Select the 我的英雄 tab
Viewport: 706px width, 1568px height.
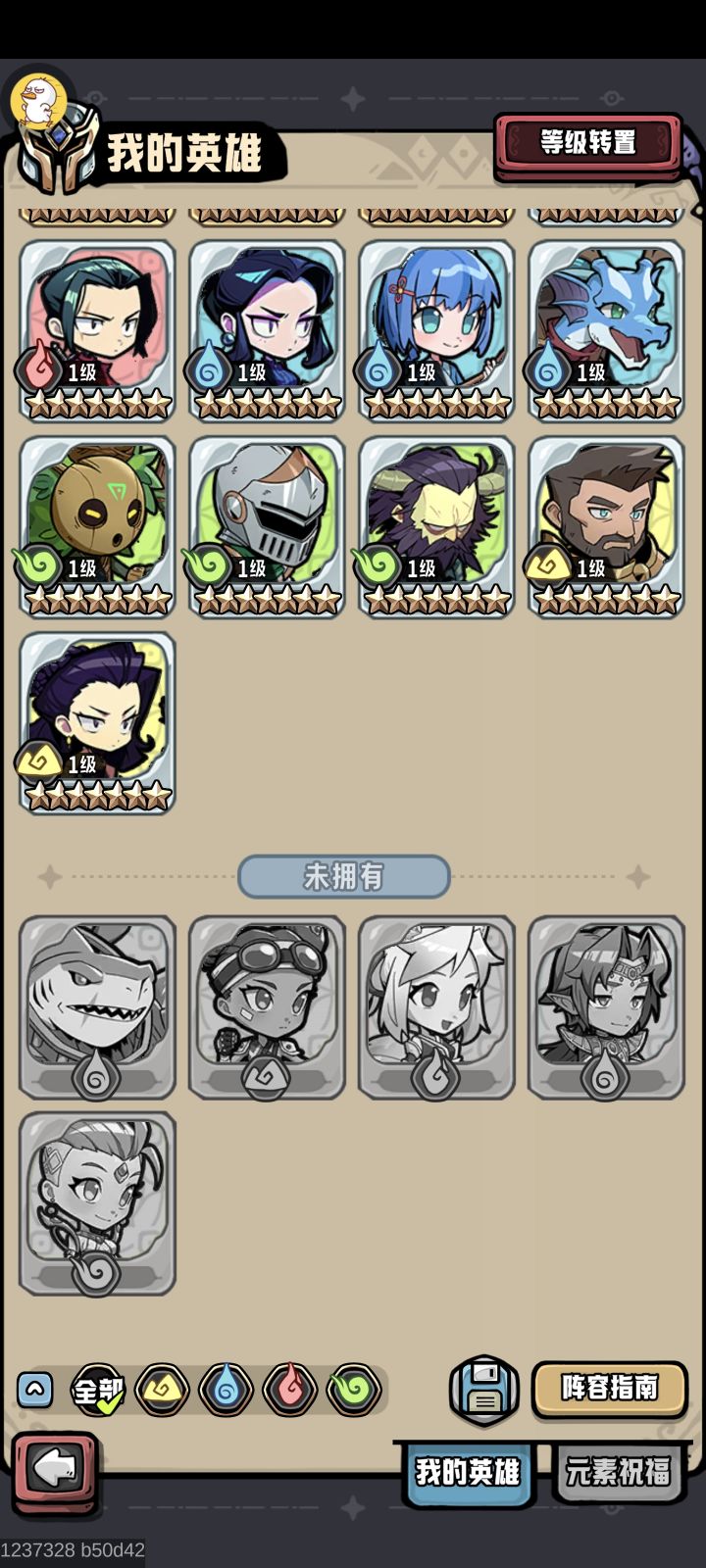point(469,1472)
